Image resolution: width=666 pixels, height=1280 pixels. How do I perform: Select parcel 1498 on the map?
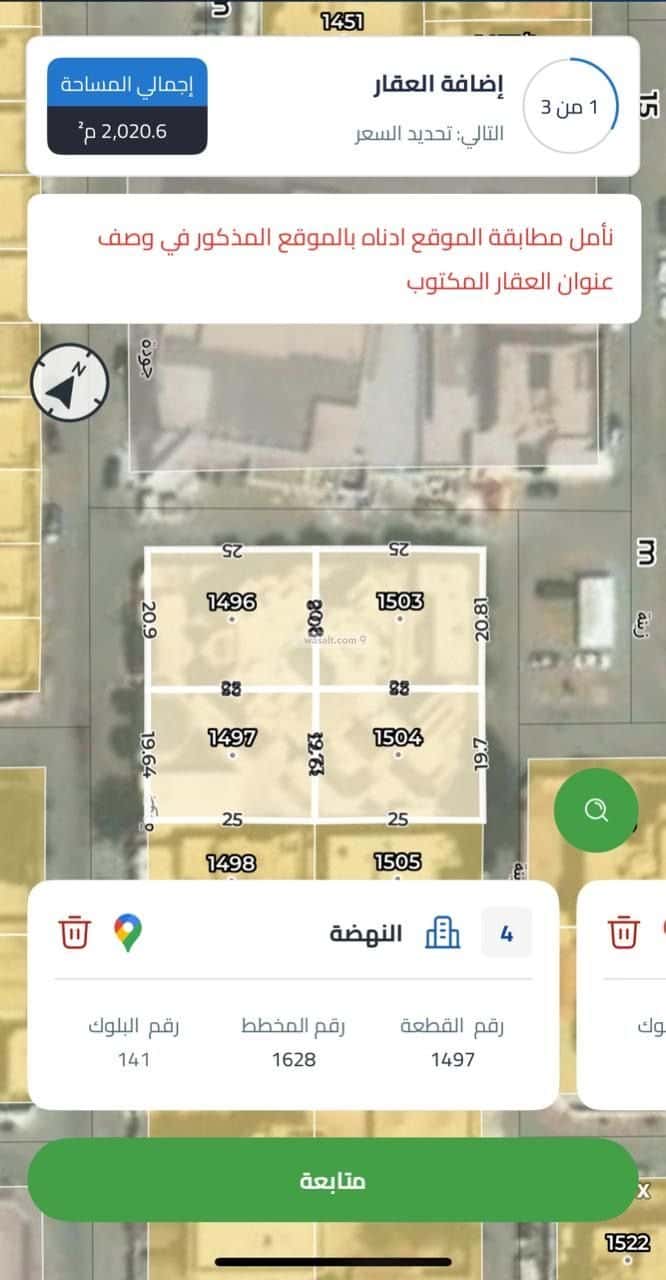[231, 863]
